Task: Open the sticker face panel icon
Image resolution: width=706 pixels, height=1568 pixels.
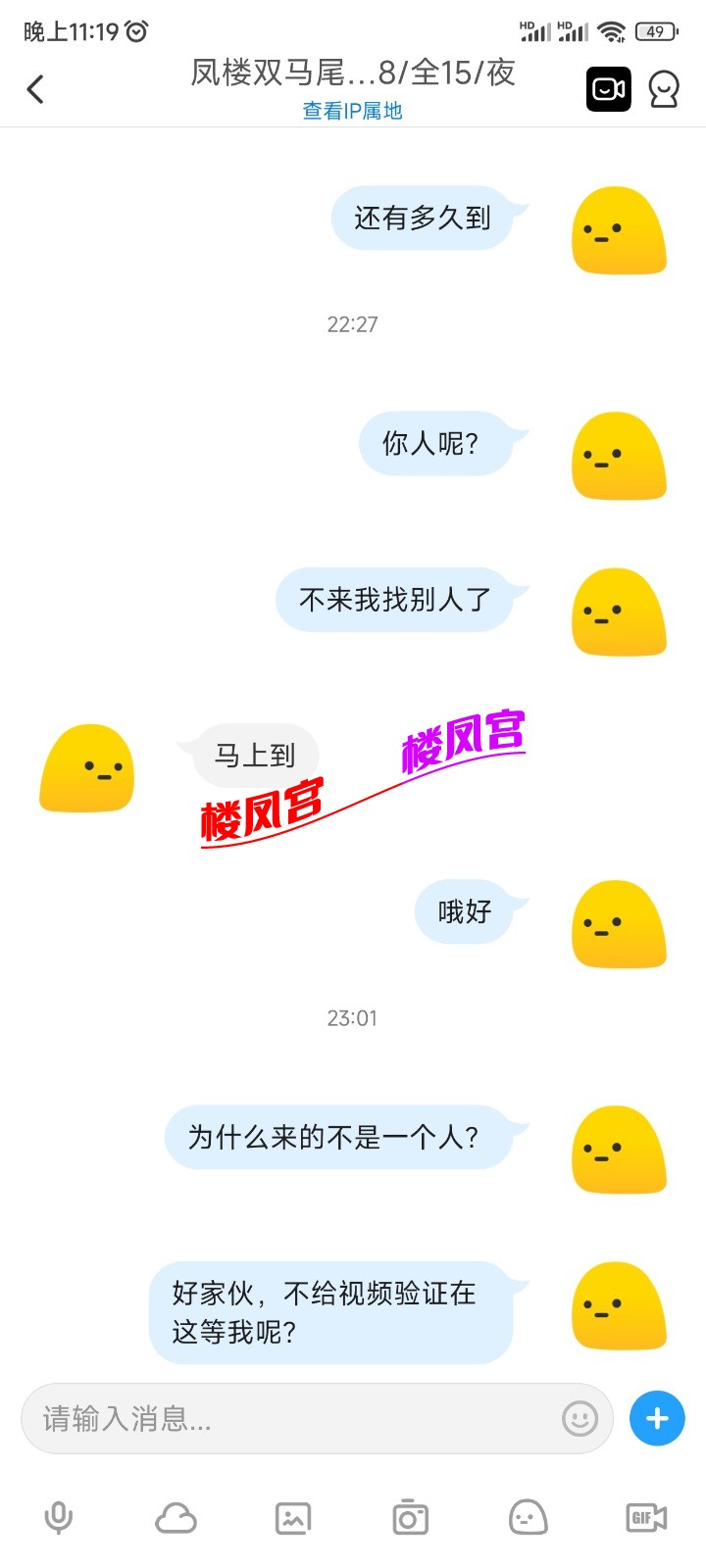Action: pos(528,1517)
